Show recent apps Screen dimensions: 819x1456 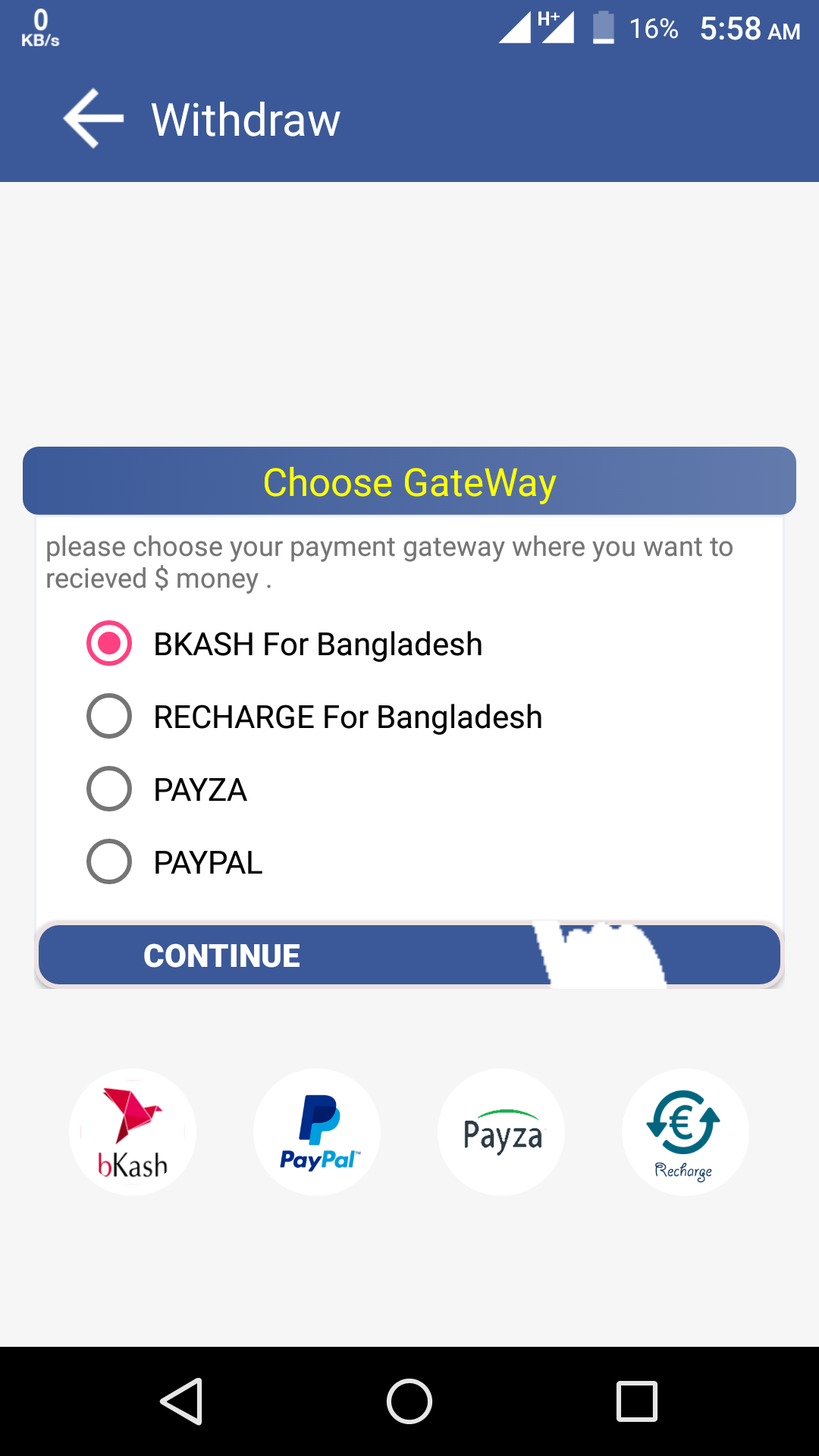(x=636, y=1401)
